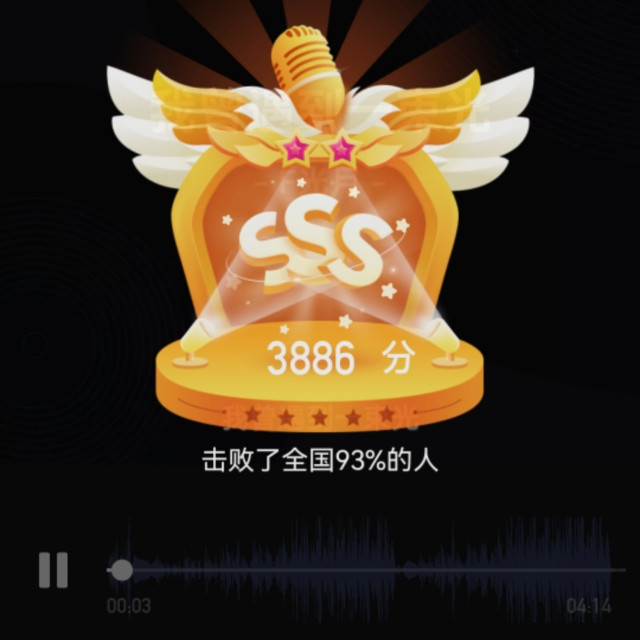The height and width of the screenshot is (640, 640).
Task: Pause the recording playback
Action: tap(53, 570)
